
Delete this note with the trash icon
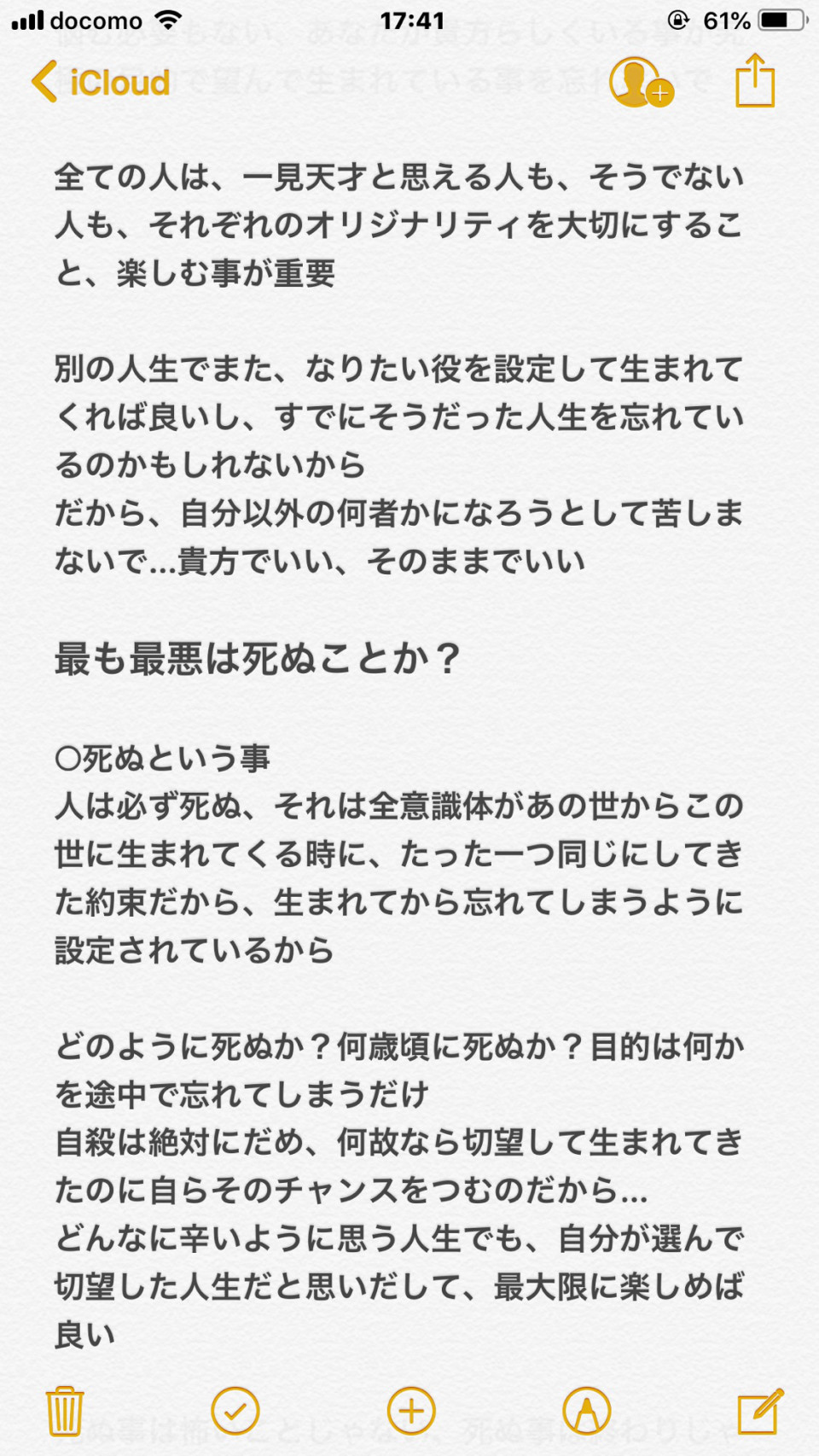(65, 1411)
